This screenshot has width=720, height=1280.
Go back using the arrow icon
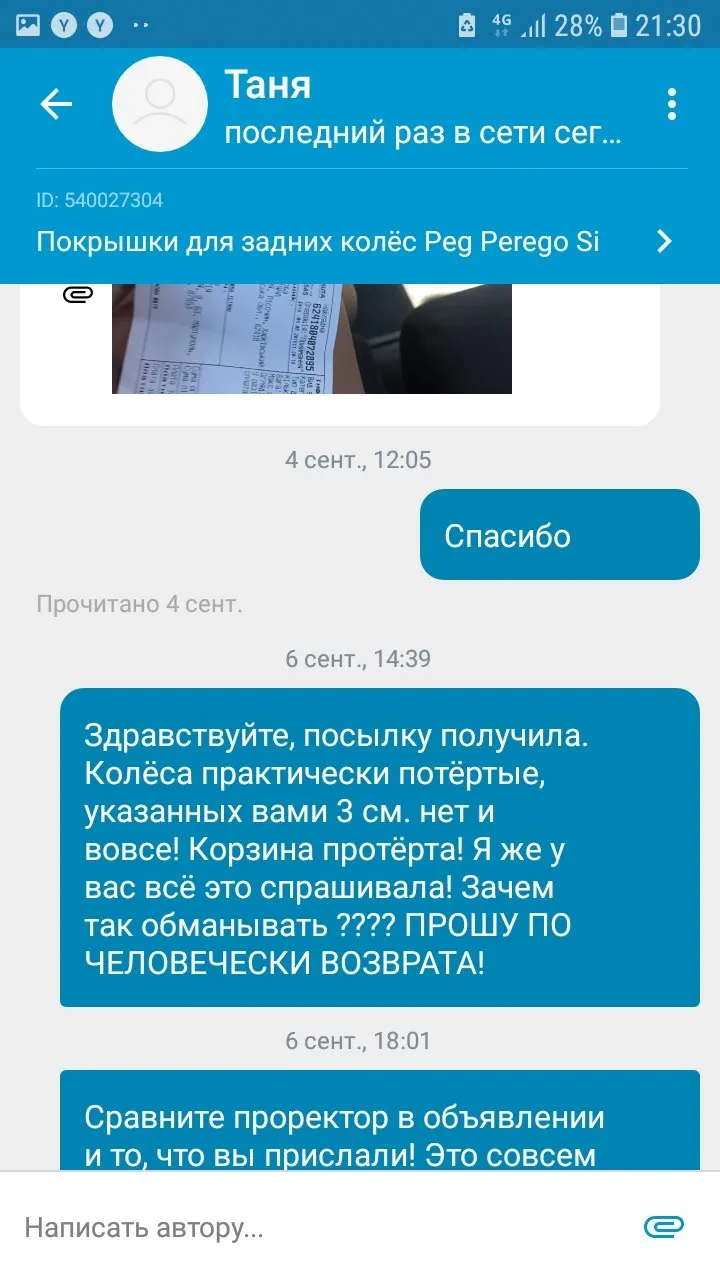(x=56, y=104)
